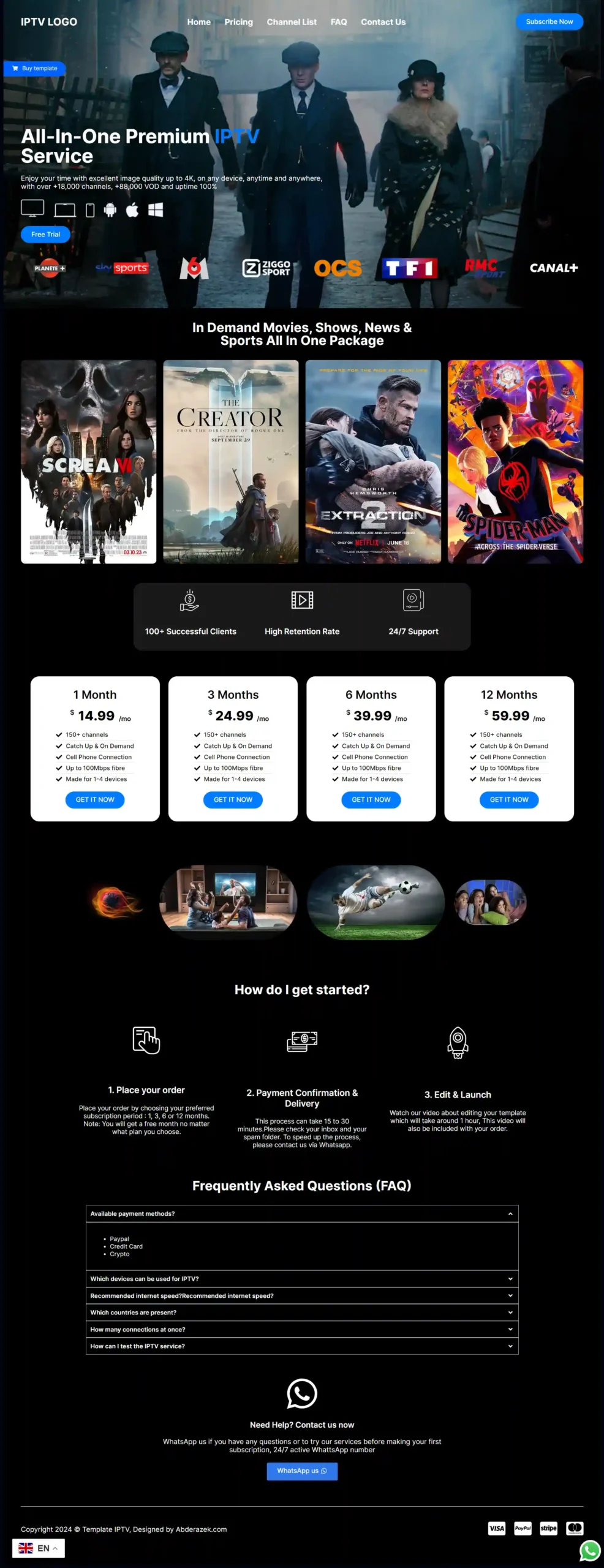Select Get It Now for 6 Months
Image resolution: width=604 pixels, height=1568 pixels.
[371, 799]
